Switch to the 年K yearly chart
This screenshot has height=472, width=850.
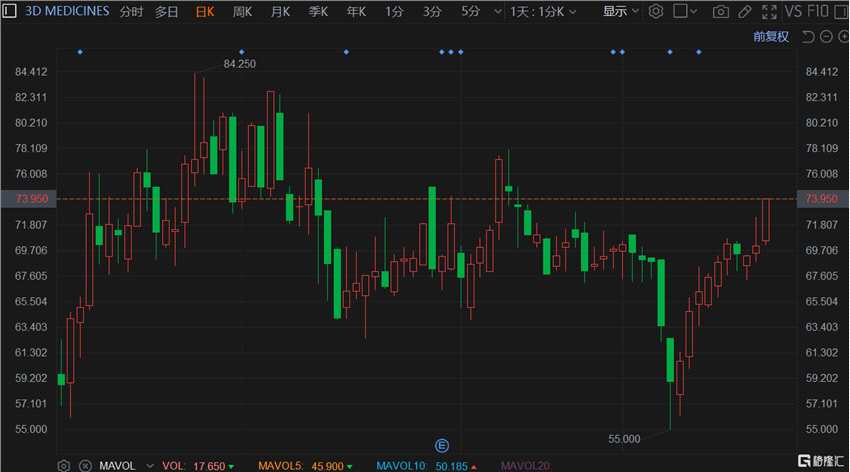356,12
